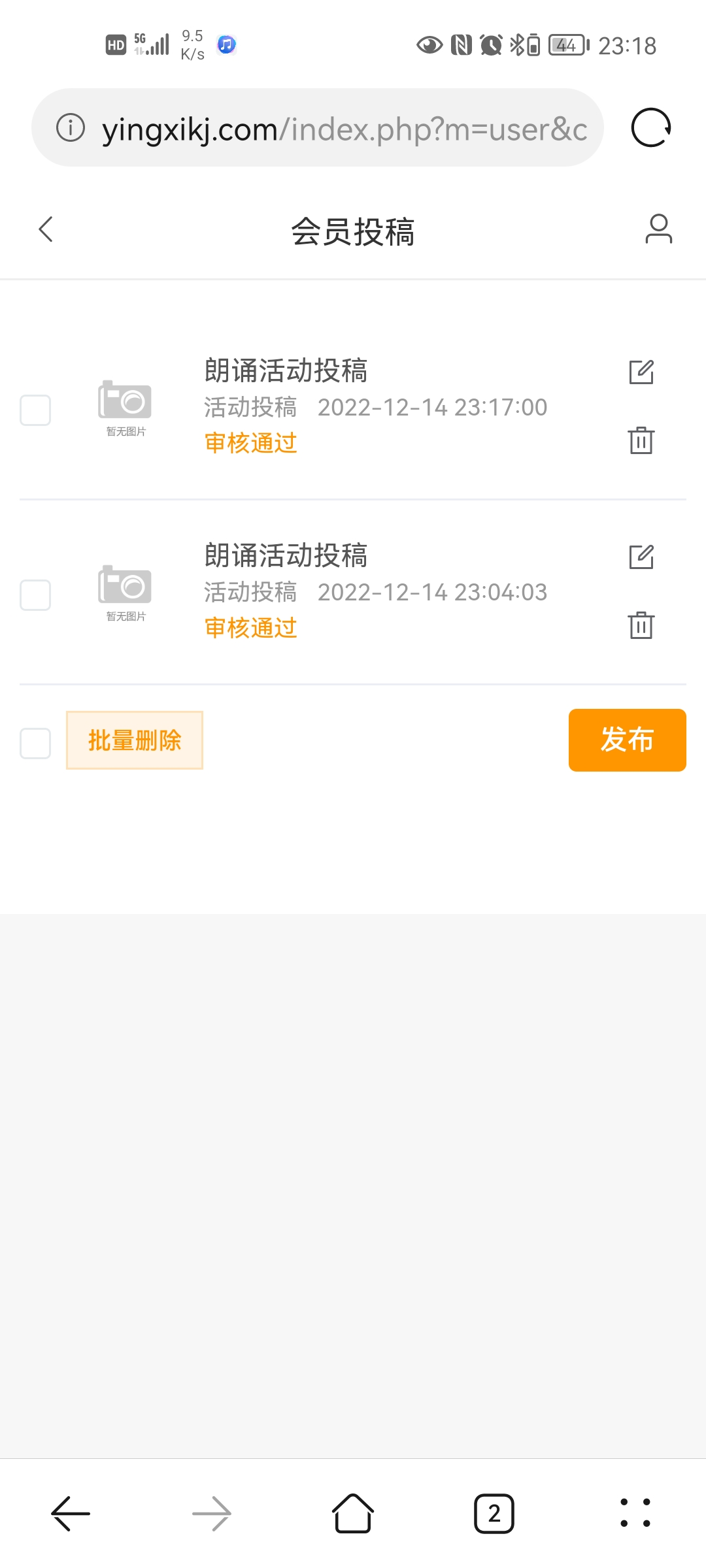Select checkbox for the 23:17:00 submission
Screen dimensions: 706x1568
(x=35, y=410)
